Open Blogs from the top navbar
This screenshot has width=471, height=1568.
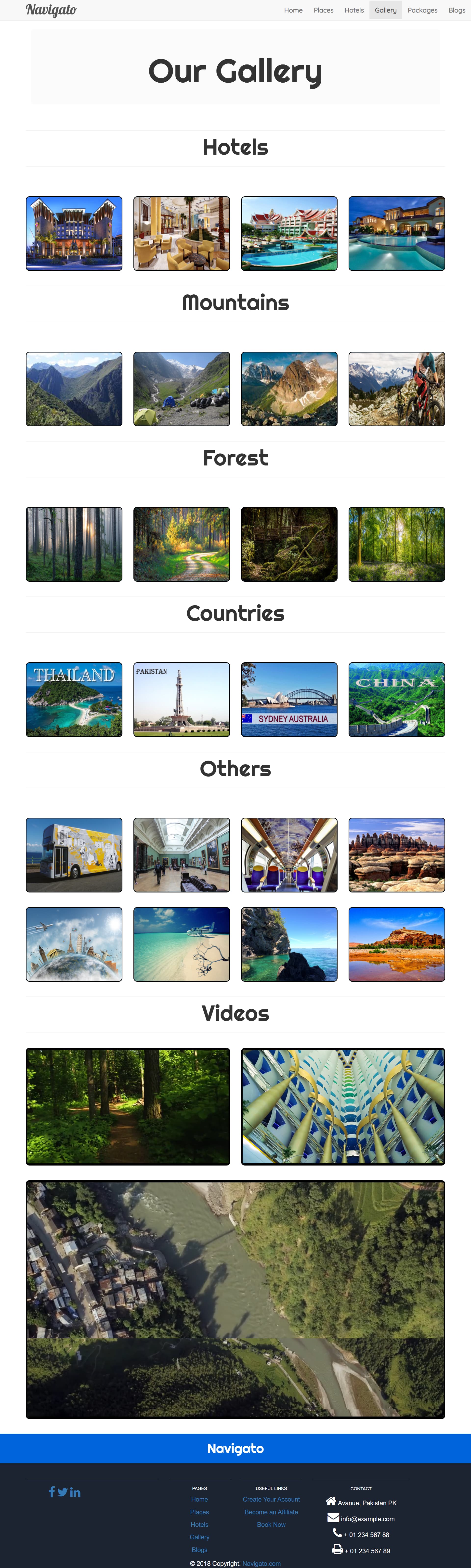coord(456,10)
